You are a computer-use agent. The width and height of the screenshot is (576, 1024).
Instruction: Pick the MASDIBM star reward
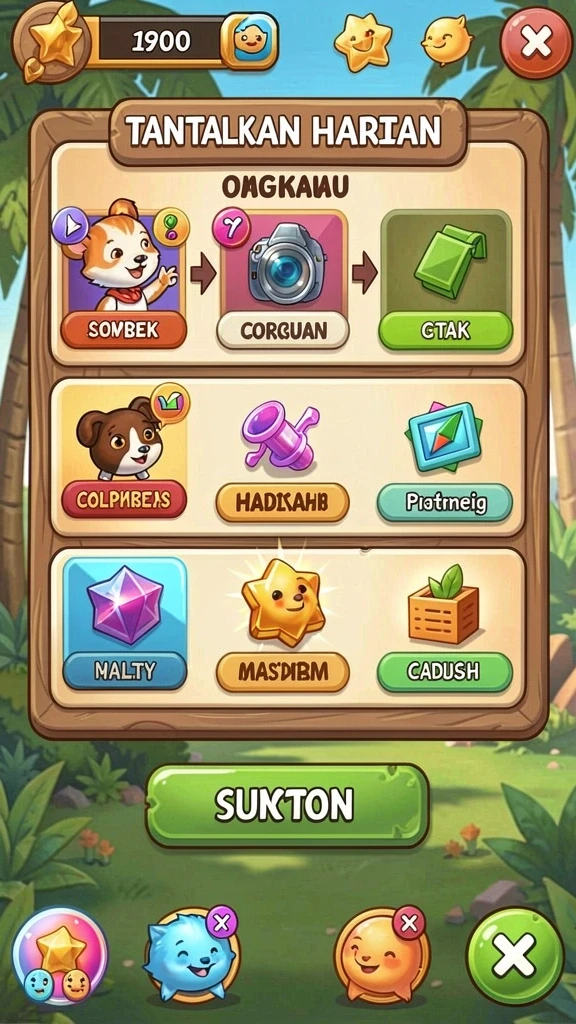[282, 626]
